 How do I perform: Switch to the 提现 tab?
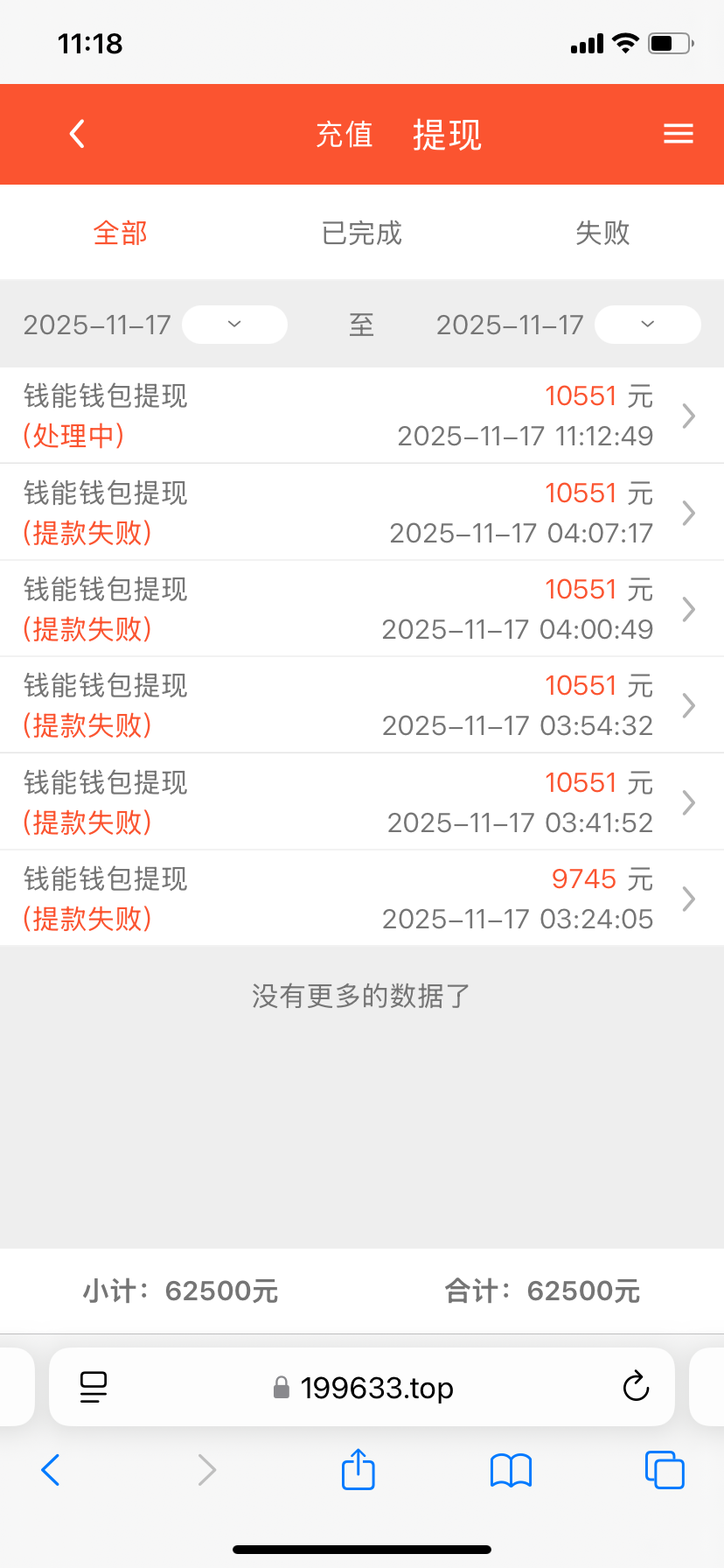tap(447, 135)
